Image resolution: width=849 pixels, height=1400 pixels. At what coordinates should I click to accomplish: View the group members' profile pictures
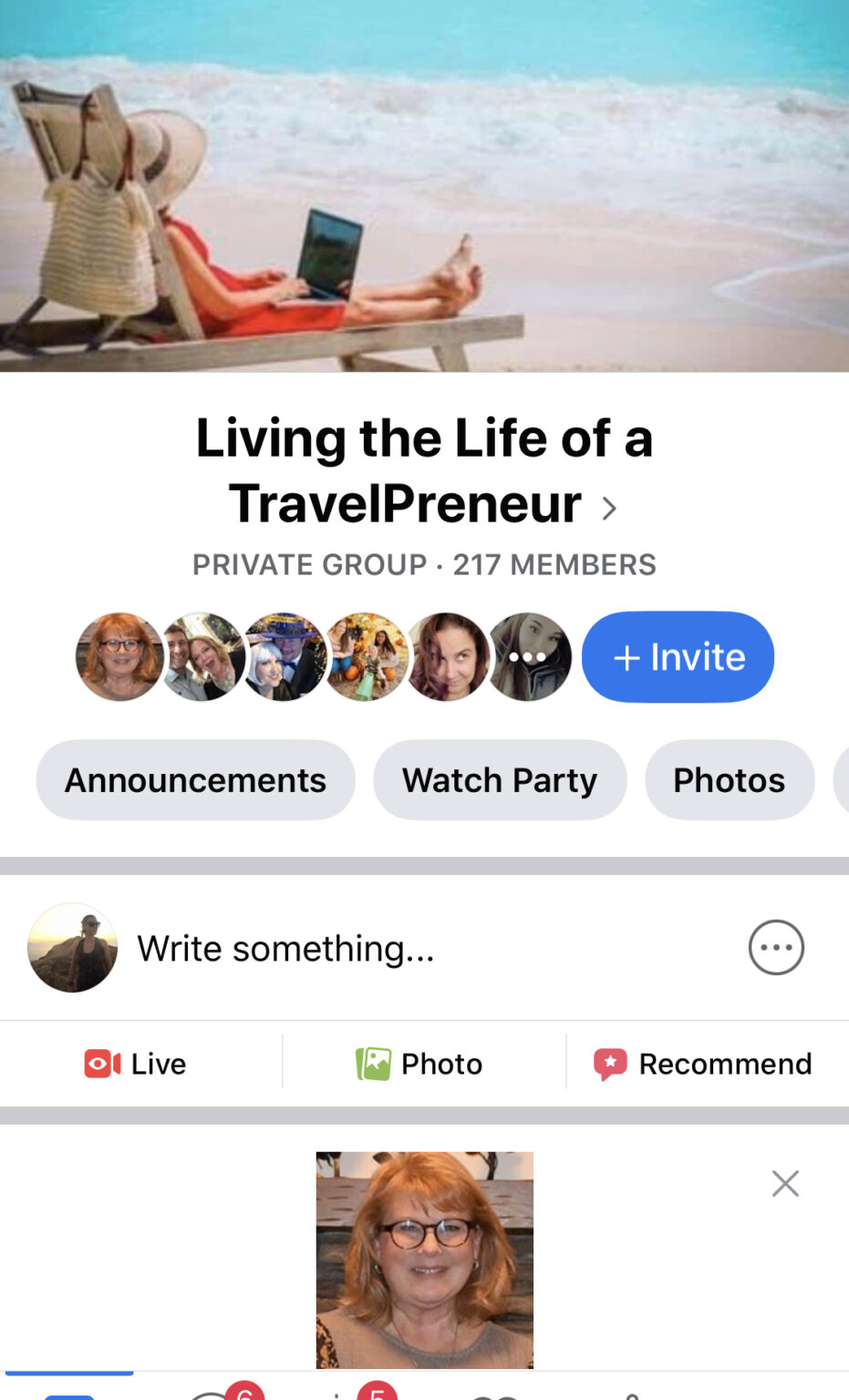pos(324,656)
